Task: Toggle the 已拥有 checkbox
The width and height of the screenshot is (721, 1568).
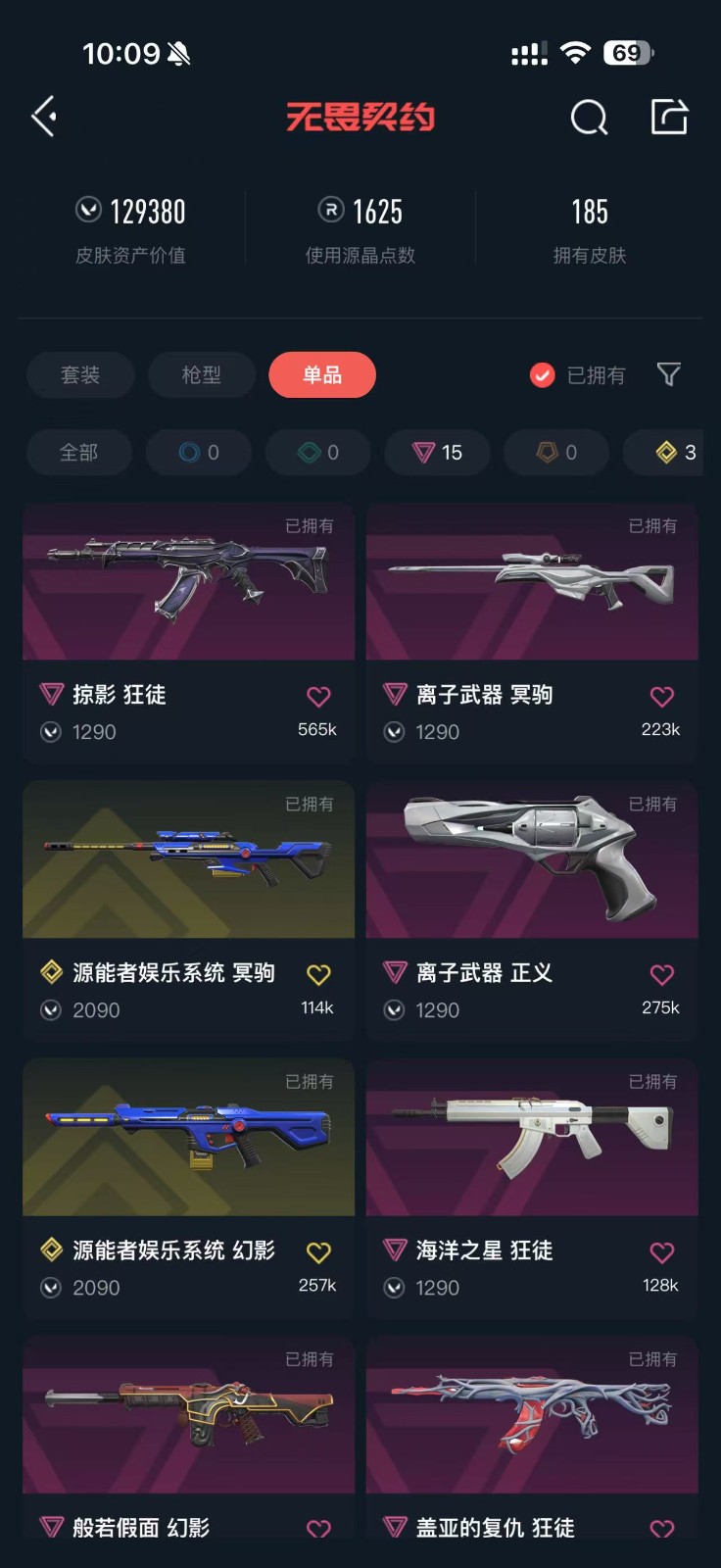Action: tap(542, 375)
